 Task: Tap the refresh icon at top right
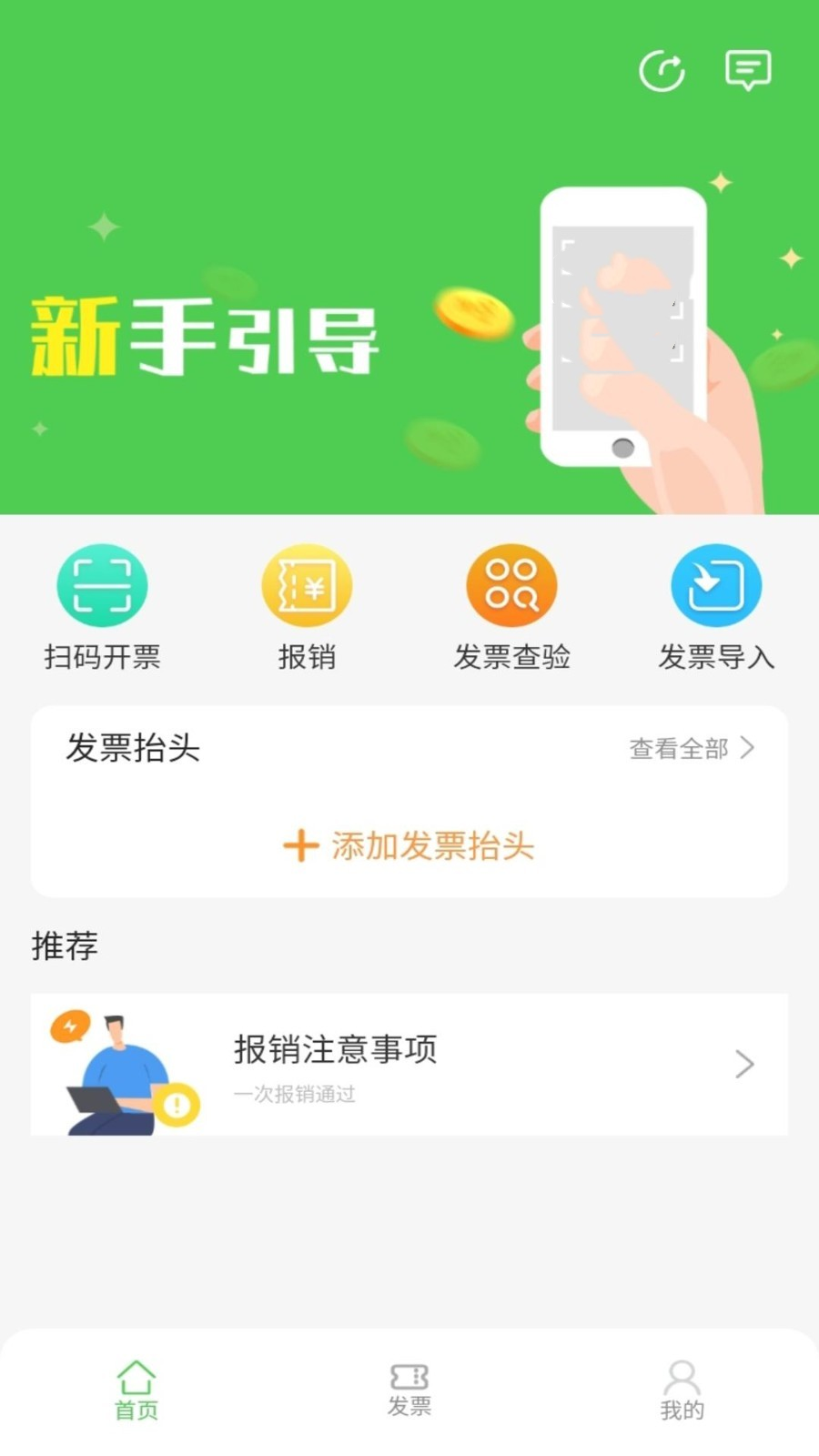(663, 71)
